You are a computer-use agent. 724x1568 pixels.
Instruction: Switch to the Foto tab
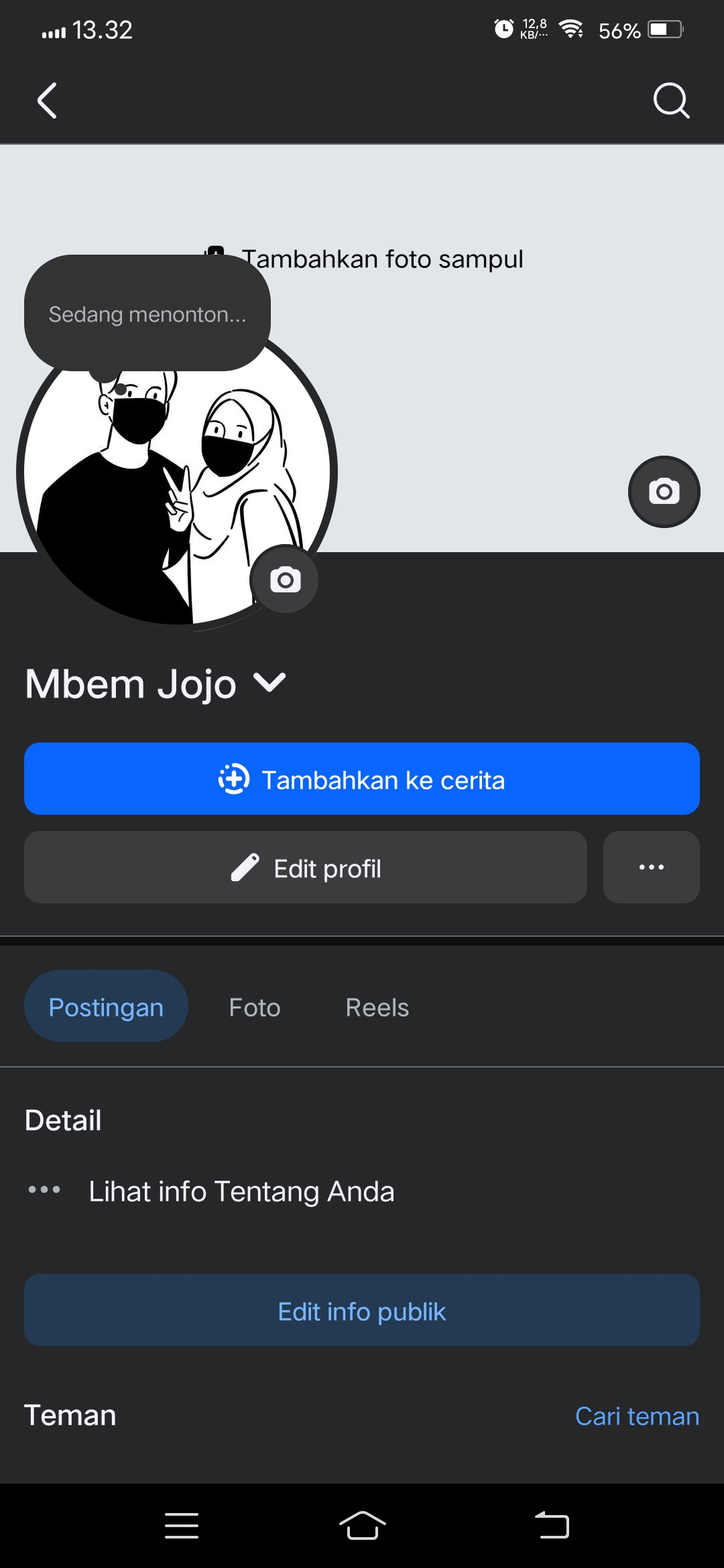tap(255, 1007)
